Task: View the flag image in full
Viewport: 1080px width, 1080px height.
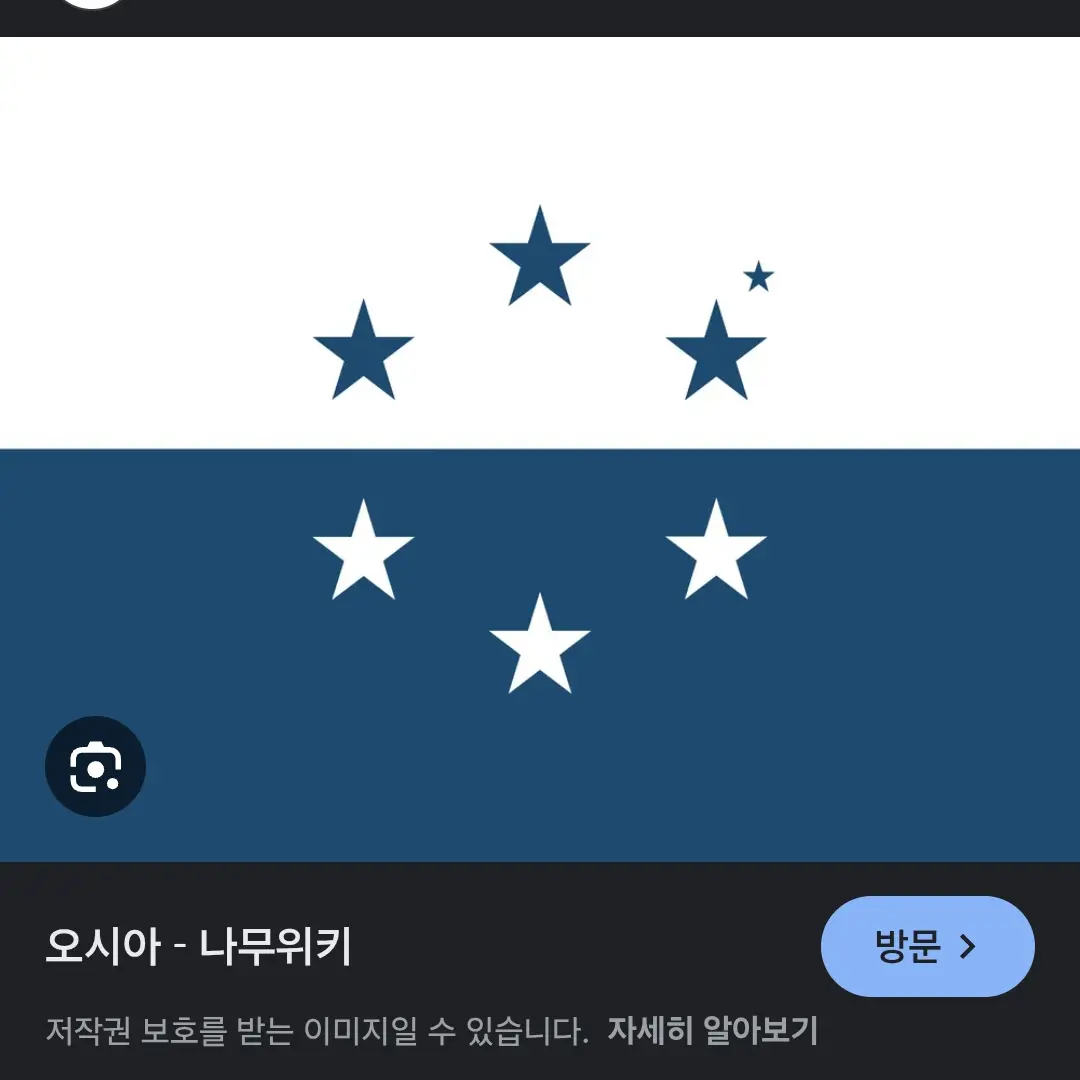Action: [540, 449]
